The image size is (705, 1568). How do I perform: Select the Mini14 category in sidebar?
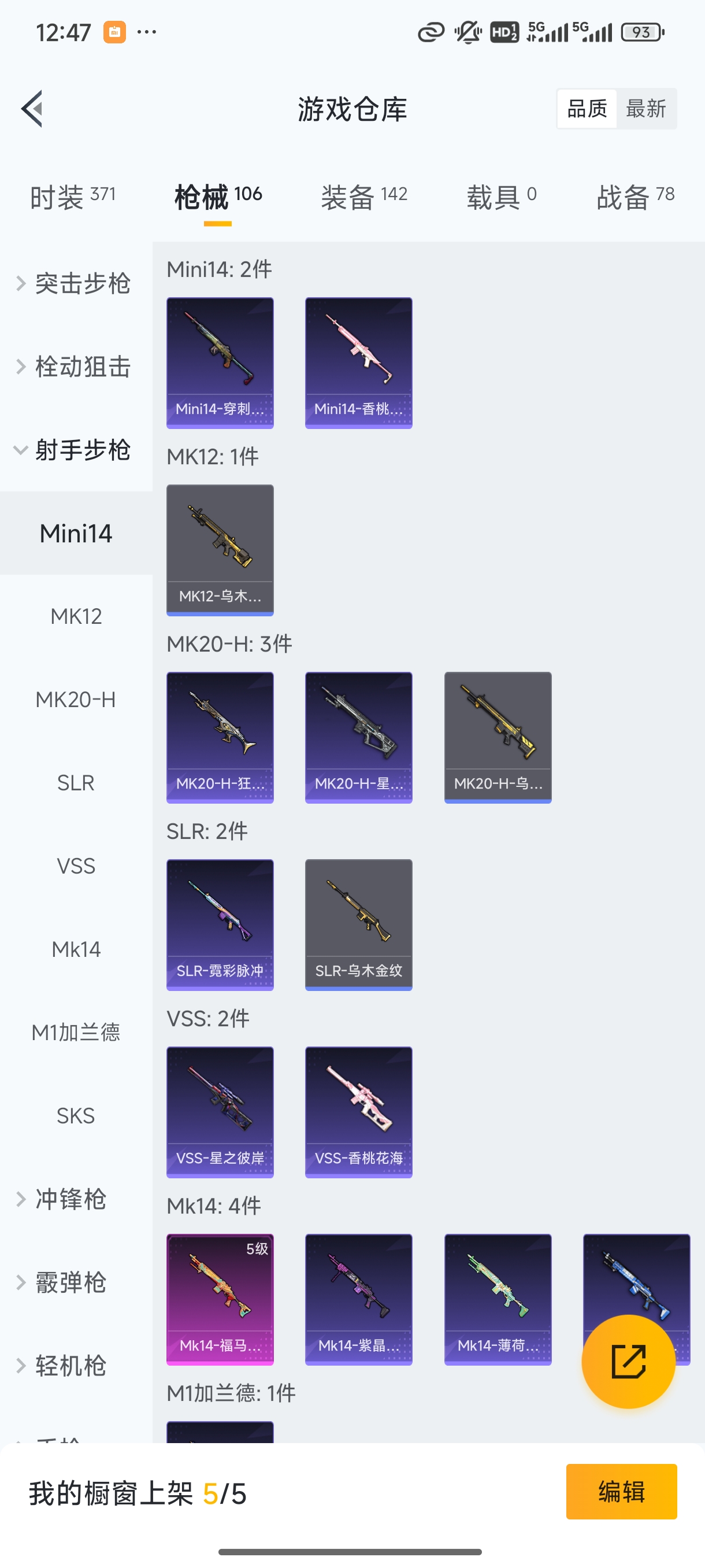coord(76,532)
